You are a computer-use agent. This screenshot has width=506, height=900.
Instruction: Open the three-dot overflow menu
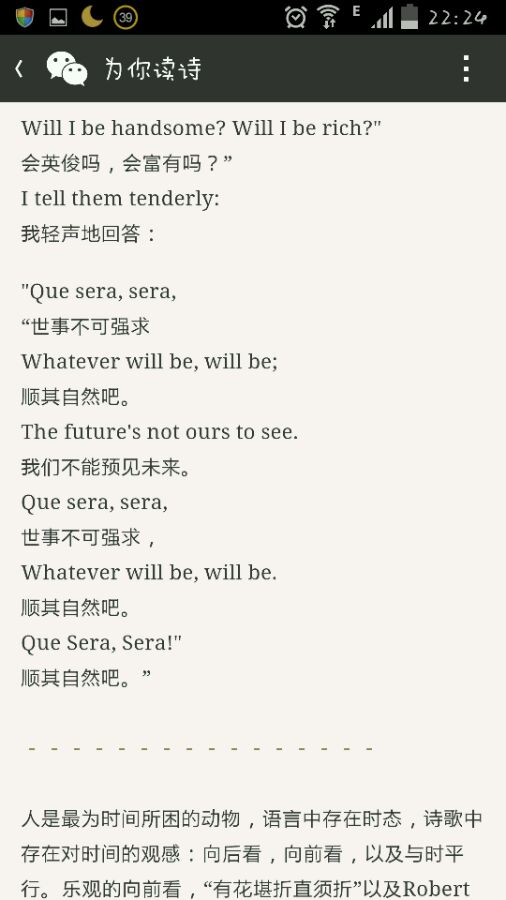[466, 69]
